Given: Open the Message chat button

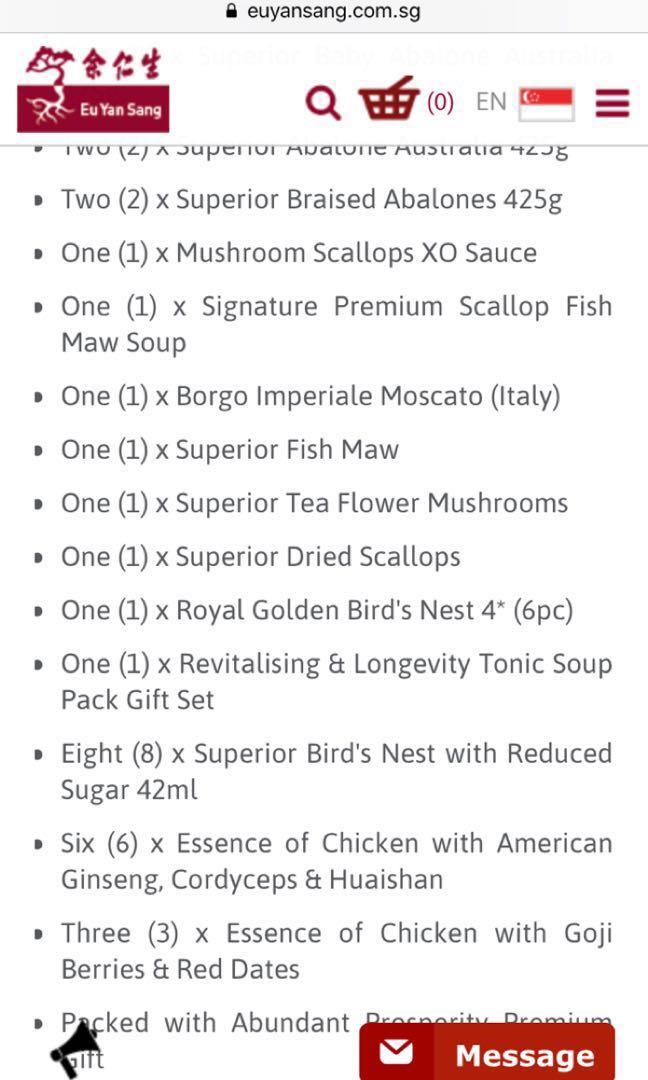Looking at the screenshot, I should (x=487, y=1053).
